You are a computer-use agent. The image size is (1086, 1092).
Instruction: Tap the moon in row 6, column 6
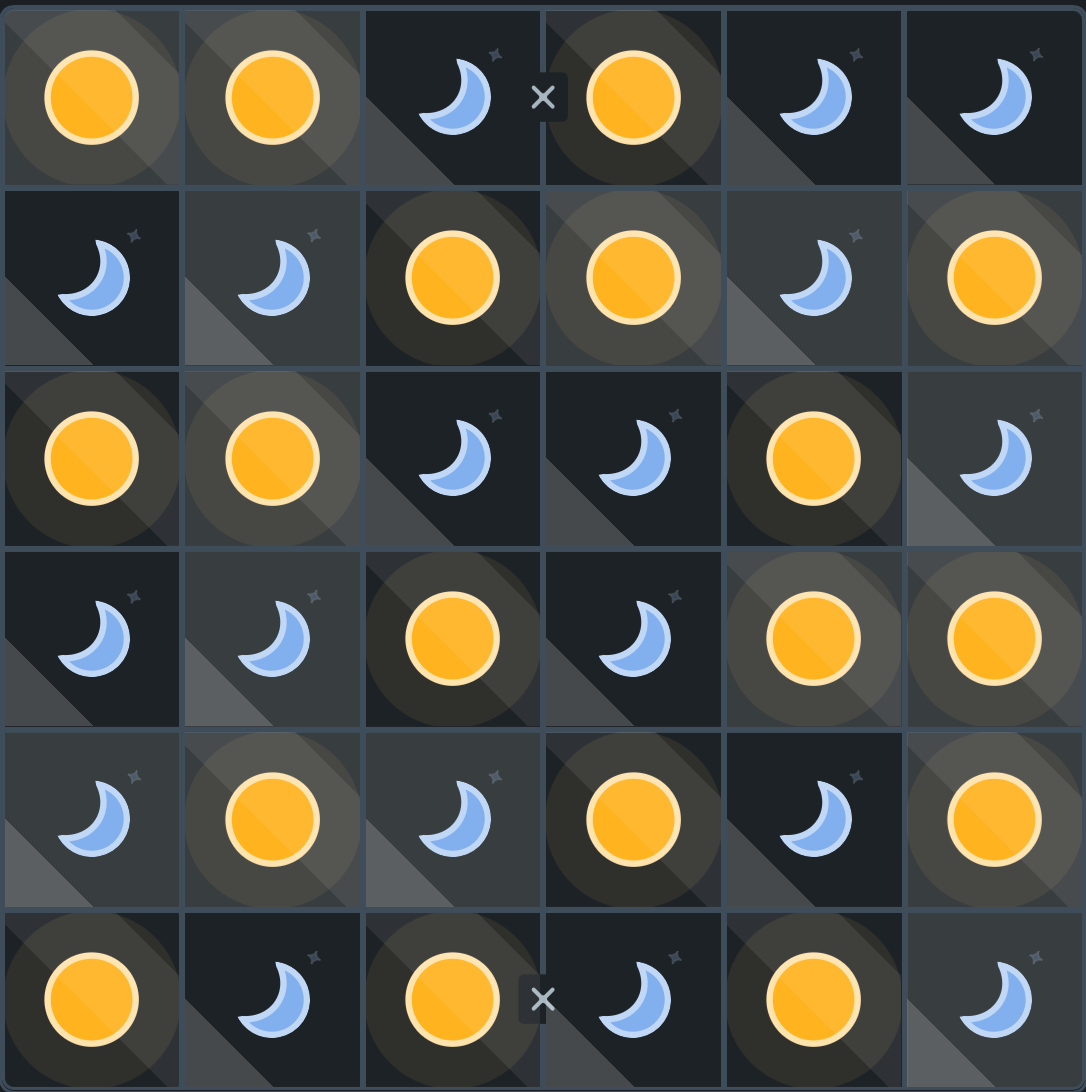tap(994, 1000)
